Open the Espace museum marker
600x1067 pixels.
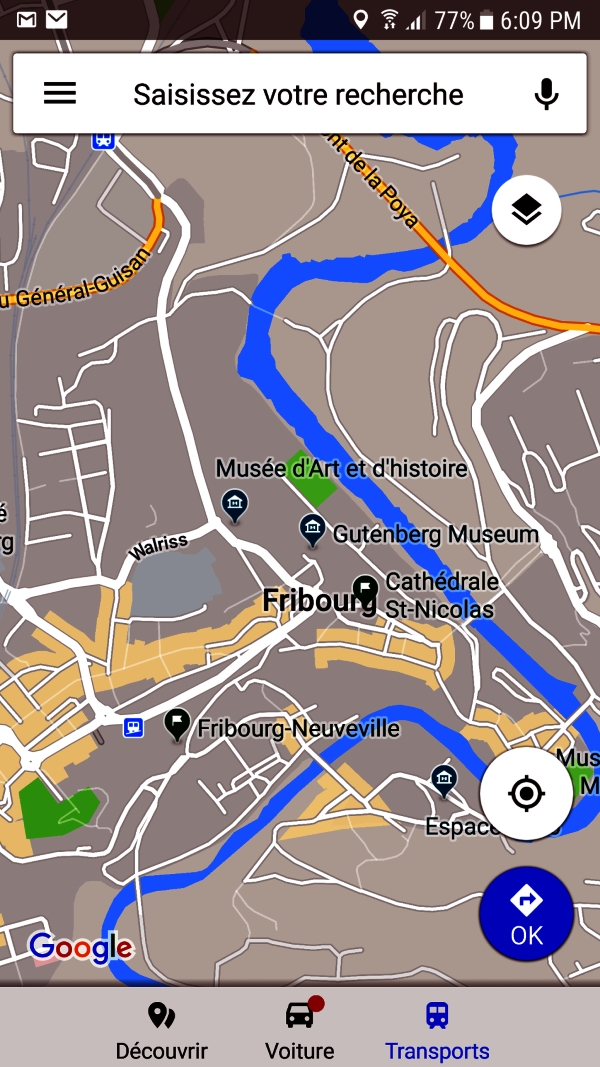[444, 779]
